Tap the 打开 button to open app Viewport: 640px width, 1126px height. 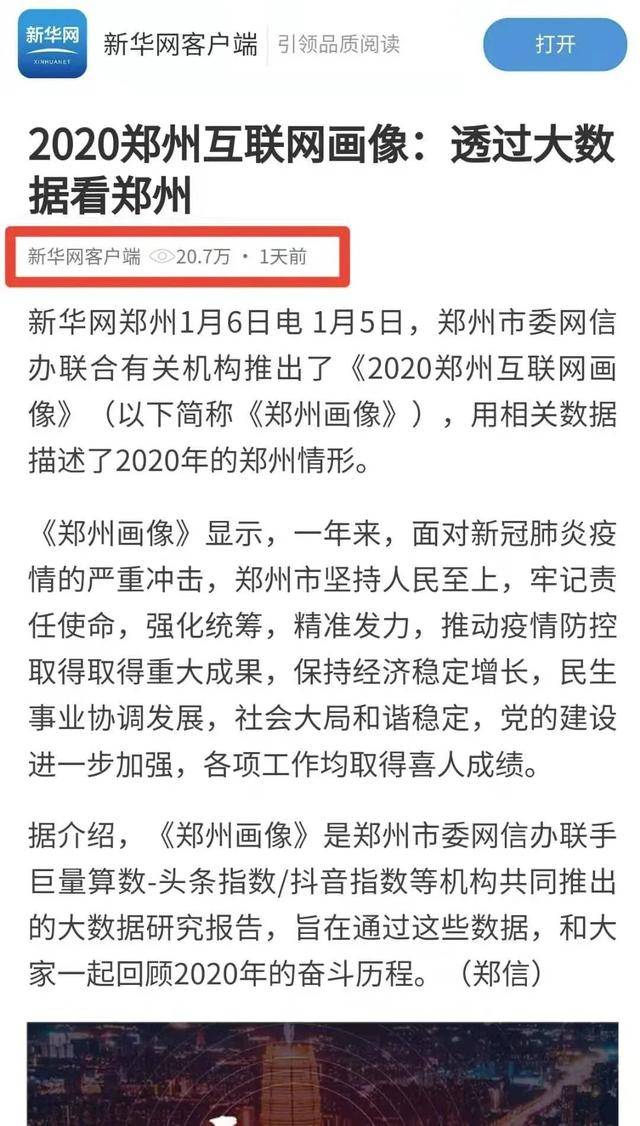tap(555, 45)
